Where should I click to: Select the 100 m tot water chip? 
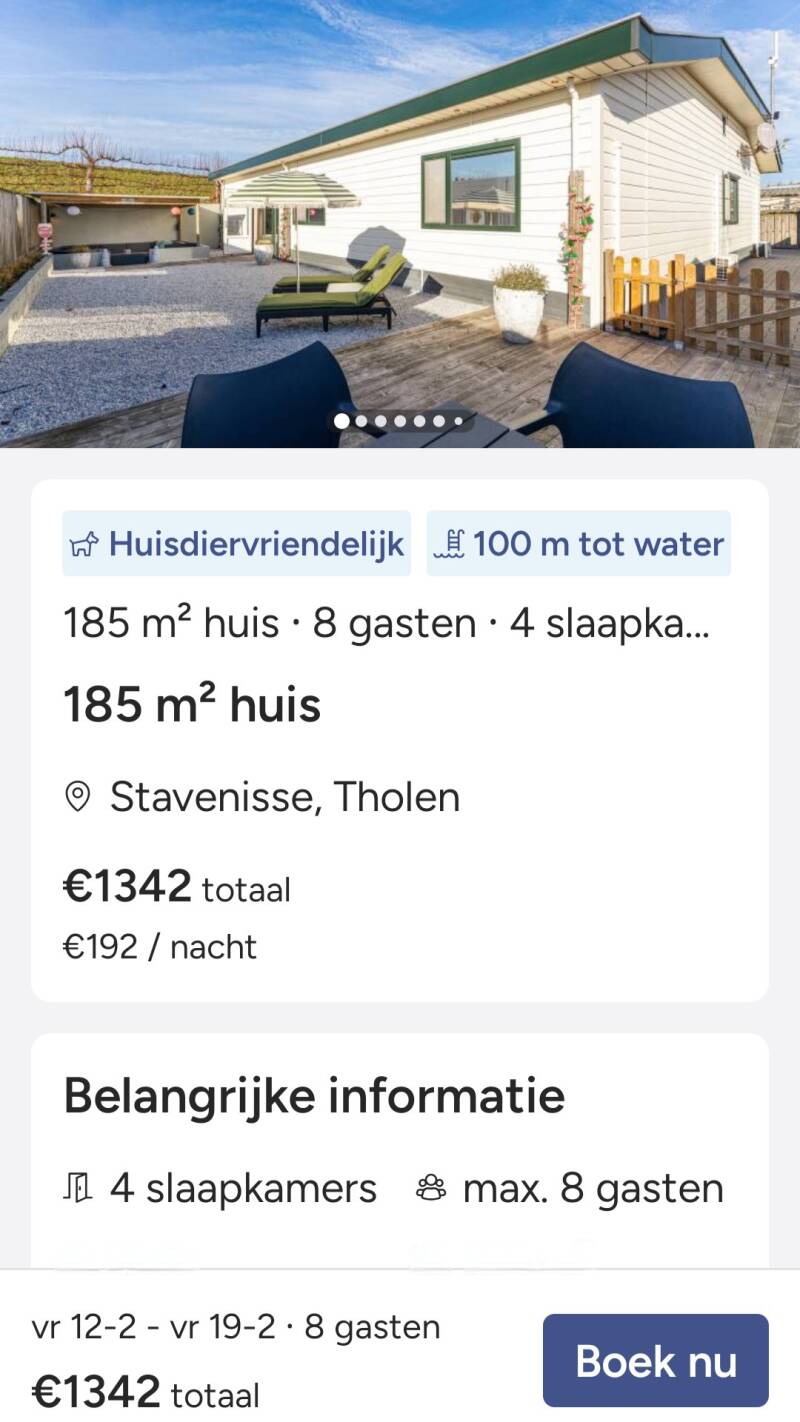(579, 543)
